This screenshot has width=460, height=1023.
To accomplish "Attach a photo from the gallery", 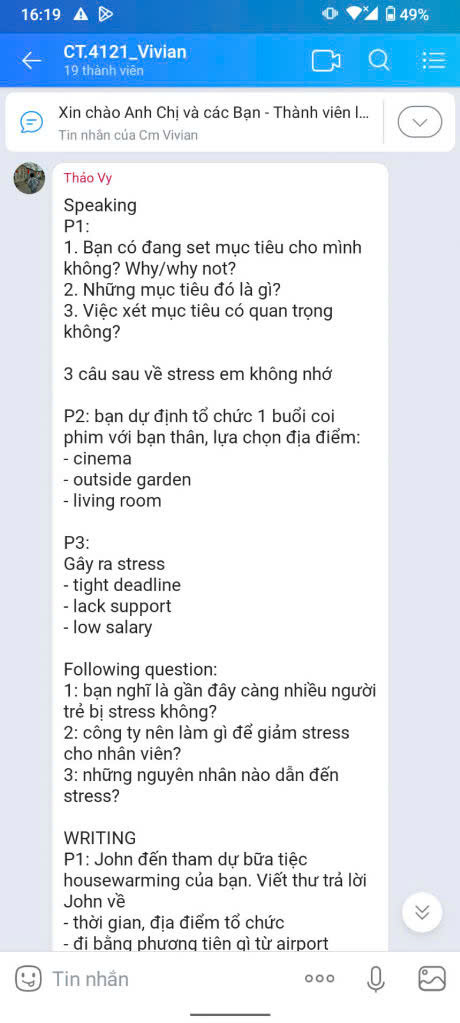I will 431,979.
